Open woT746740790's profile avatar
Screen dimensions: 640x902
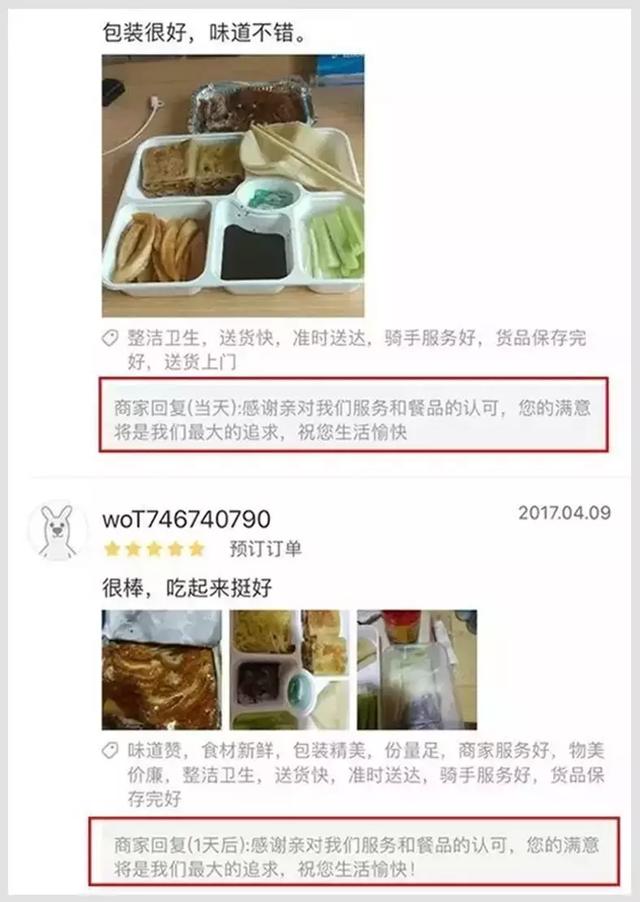pos(57,531)
